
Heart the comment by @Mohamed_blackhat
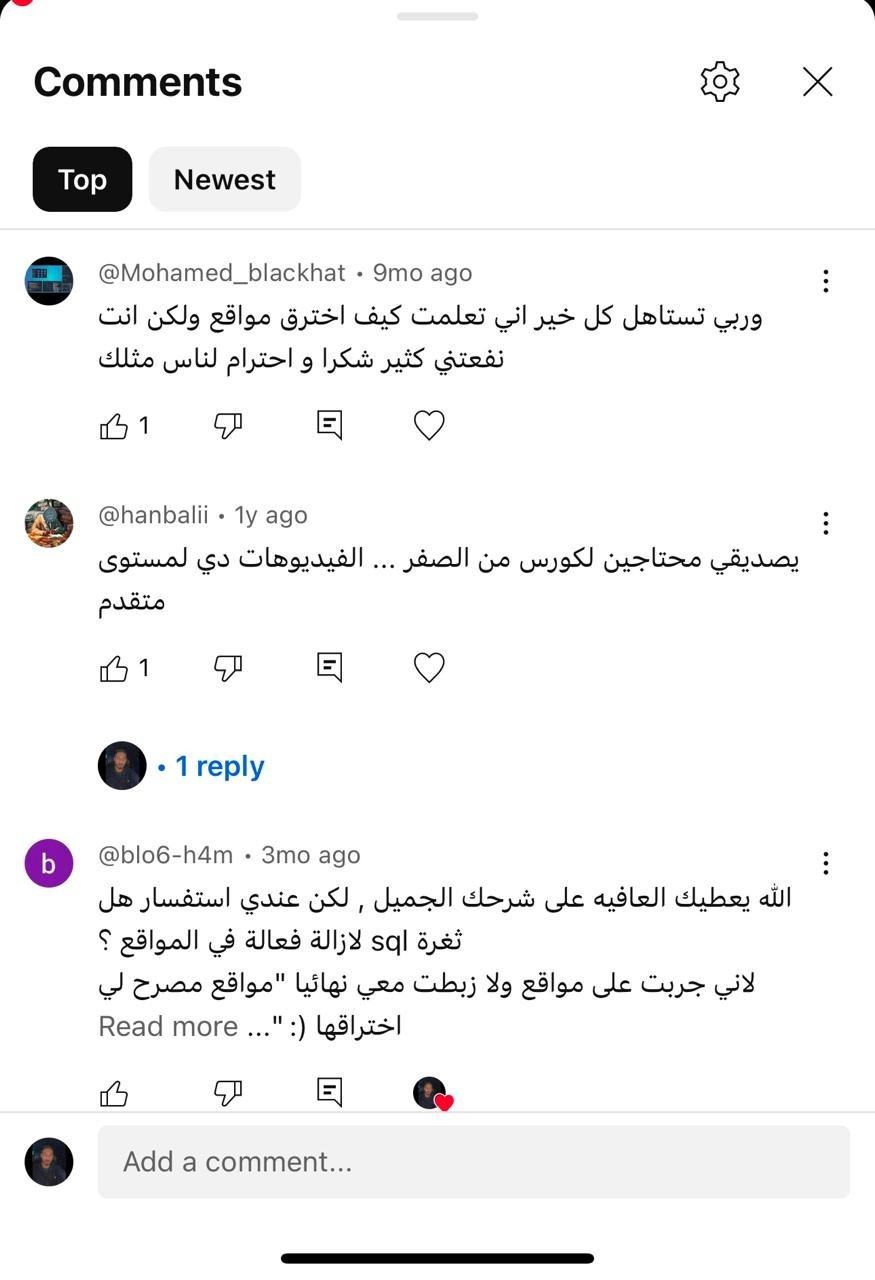[x=429, y=426]
